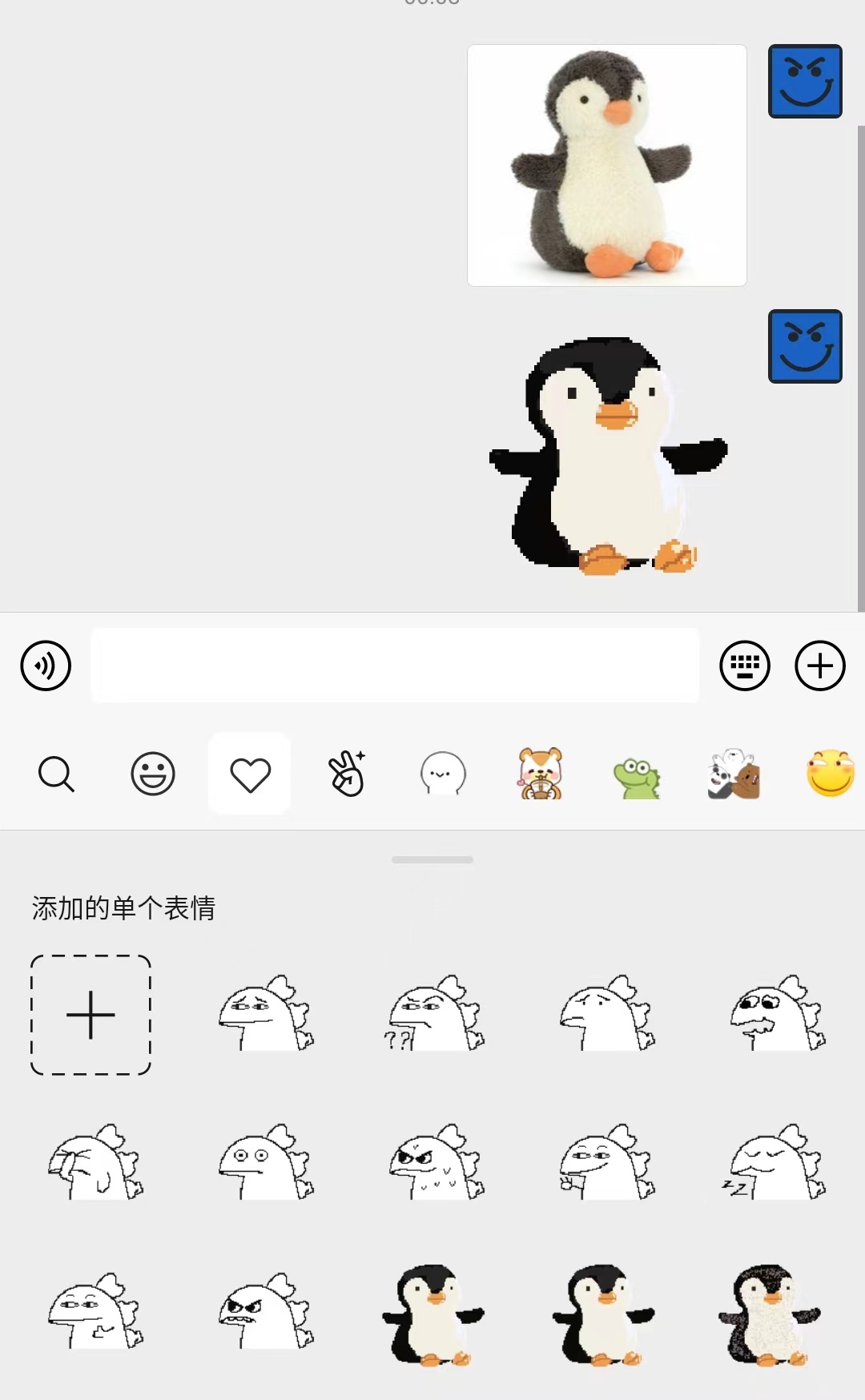Open the victory hand selfie sticker tab

pyautogui.click(x=347, y=774)
